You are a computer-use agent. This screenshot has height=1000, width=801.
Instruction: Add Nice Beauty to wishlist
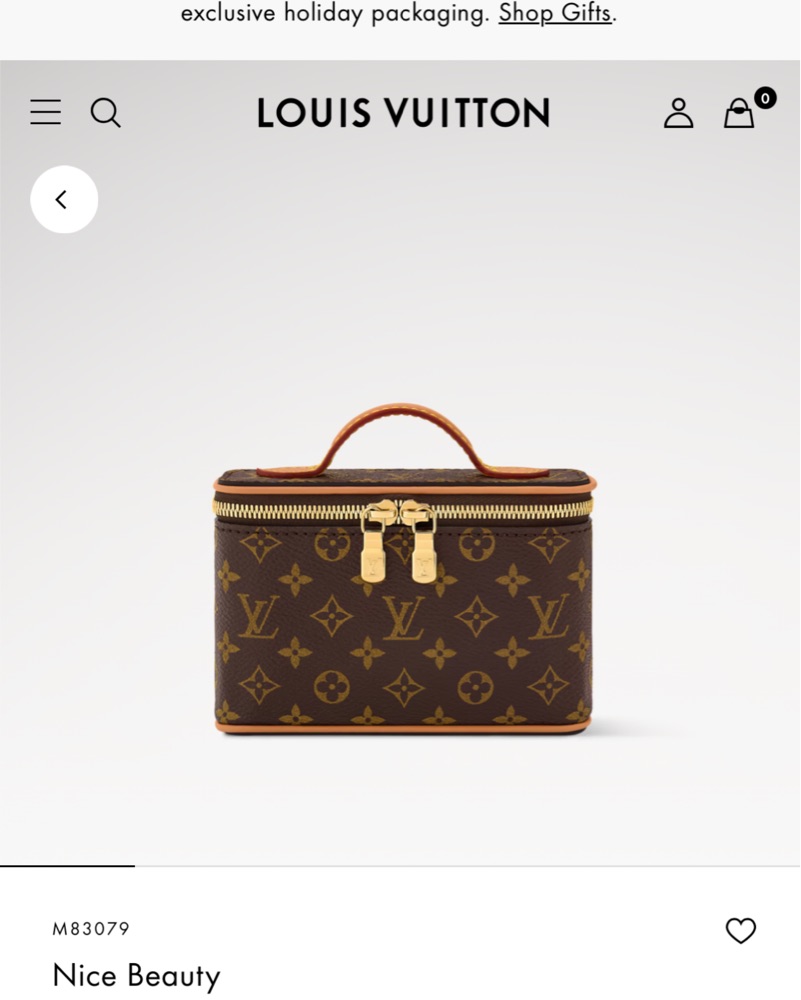(x=740, y=931)
